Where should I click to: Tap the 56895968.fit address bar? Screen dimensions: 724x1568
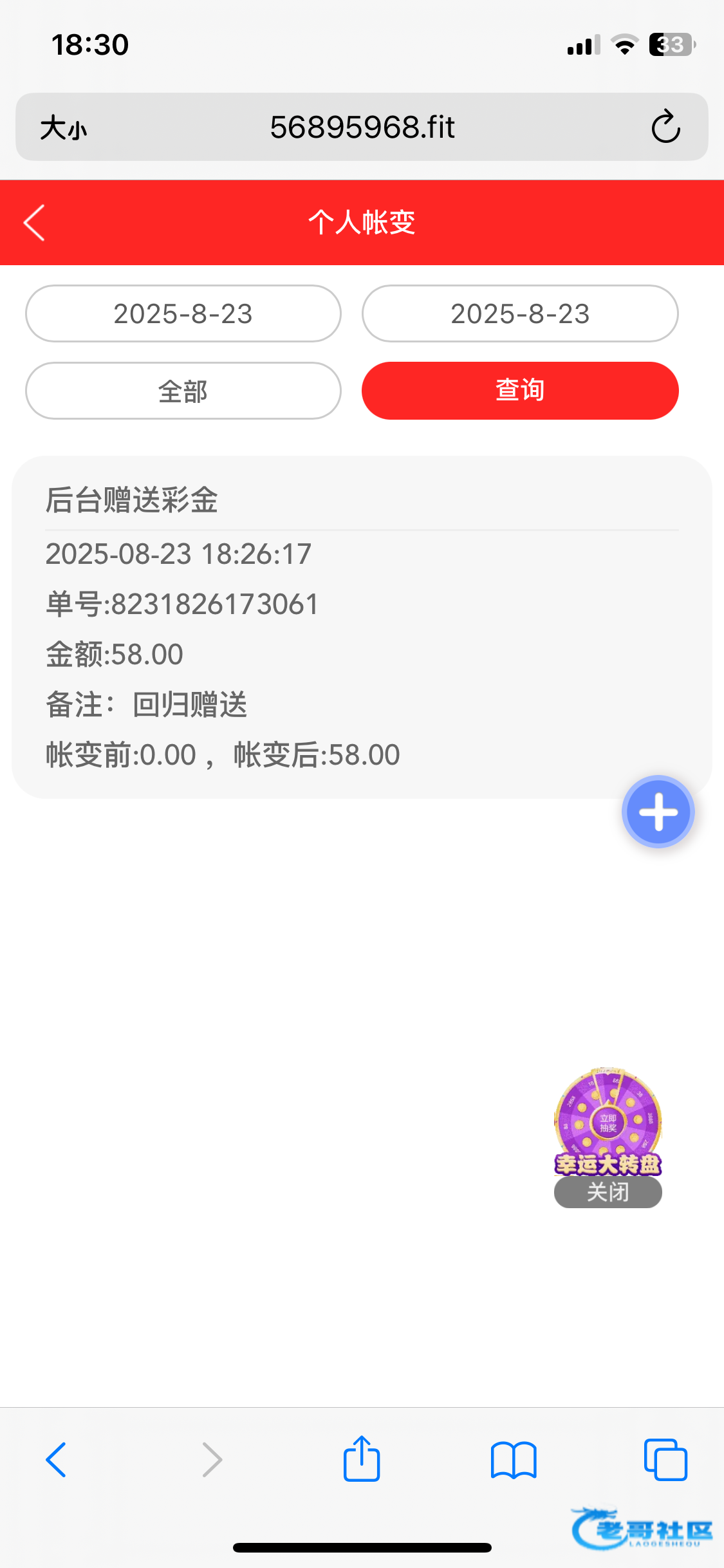point(362,127)
